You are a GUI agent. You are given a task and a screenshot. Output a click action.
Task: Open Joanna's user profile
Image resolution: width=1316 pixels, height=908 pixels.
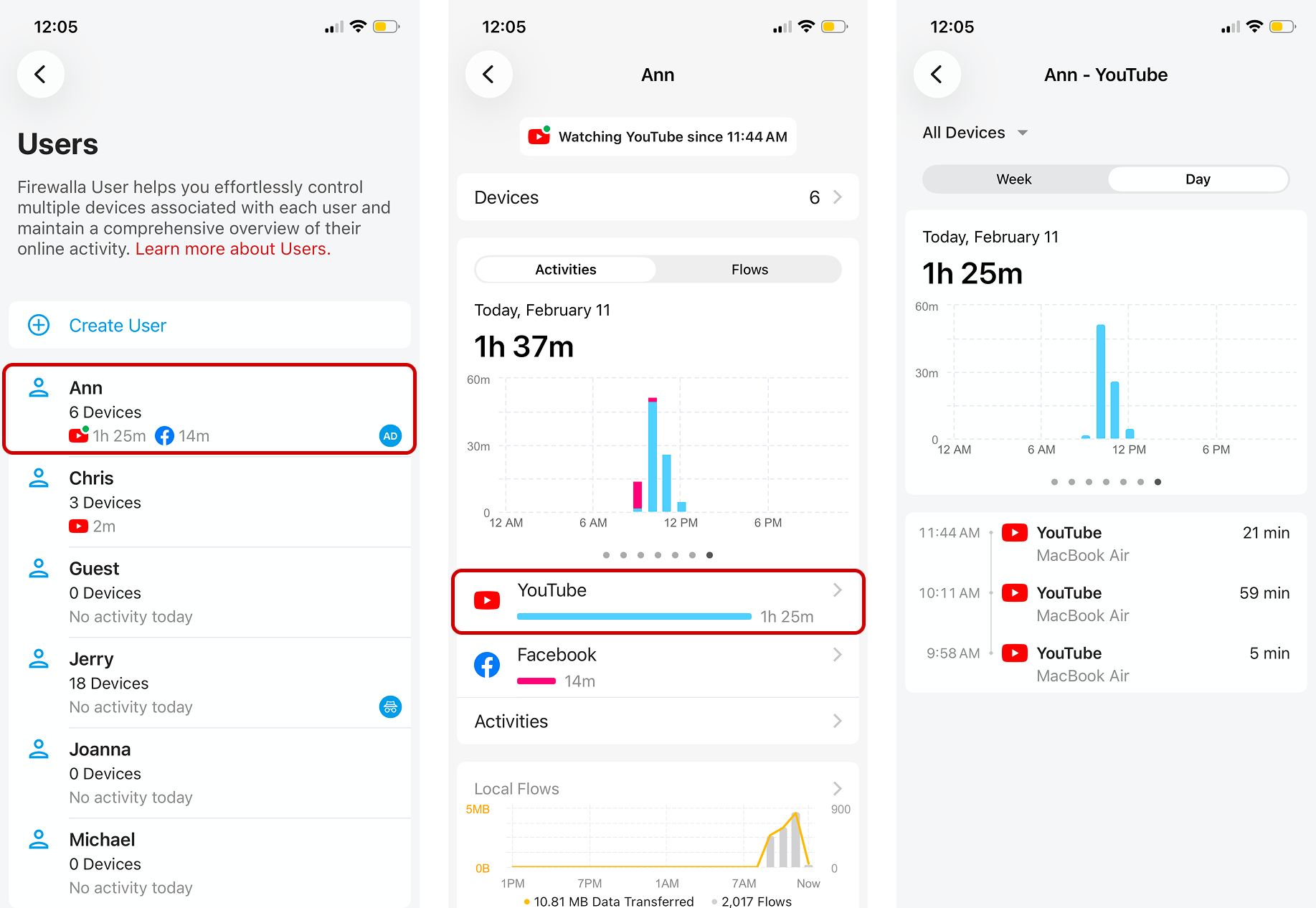[x=209, y=772]
